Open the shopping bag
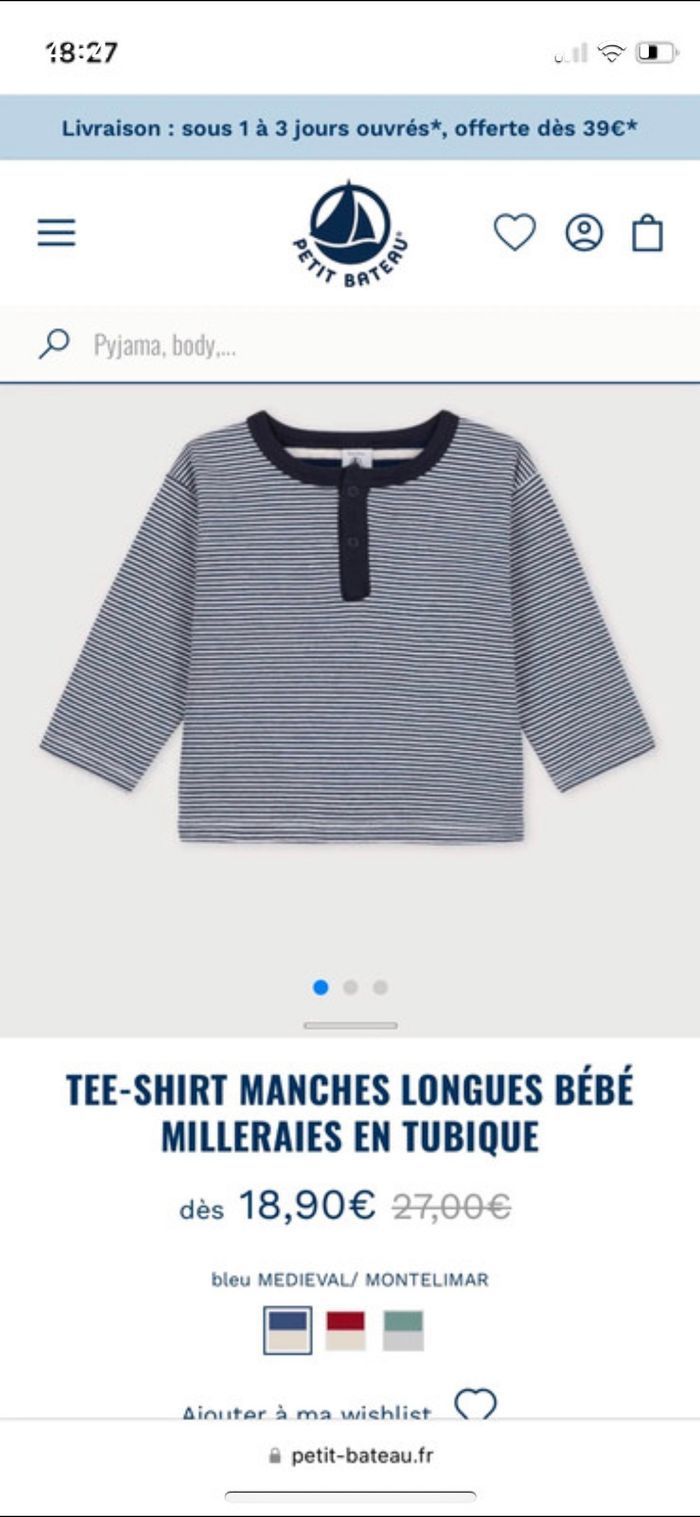This screenshot has height=1517, width=700. pos(647,233)
